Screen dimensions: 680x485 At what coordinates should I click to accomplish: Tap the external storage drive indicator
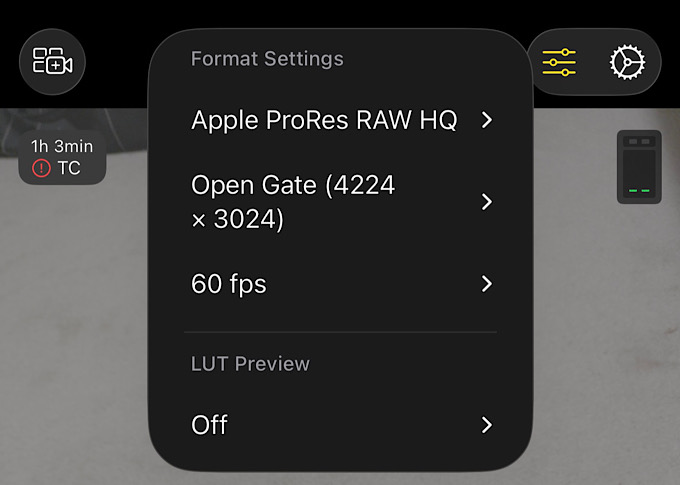coord(639,167)
